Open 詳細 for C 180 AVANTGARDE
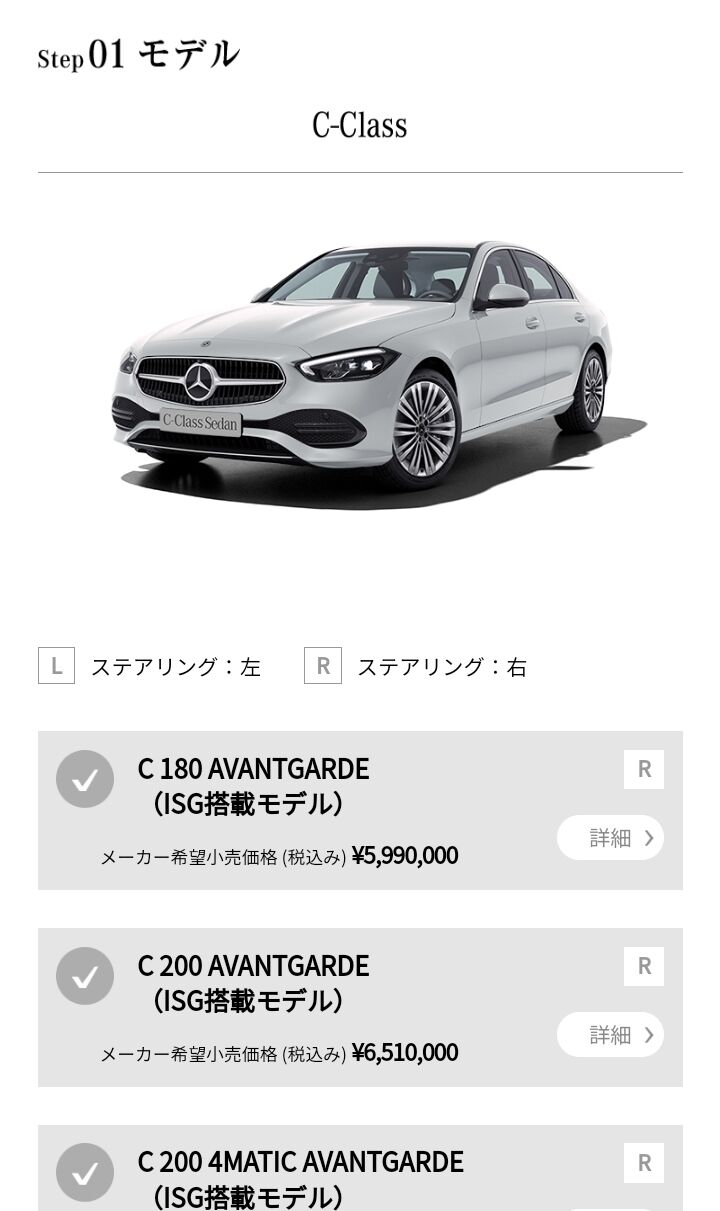Viewport: 720px width, 1211px height. (x=610, y=838)
